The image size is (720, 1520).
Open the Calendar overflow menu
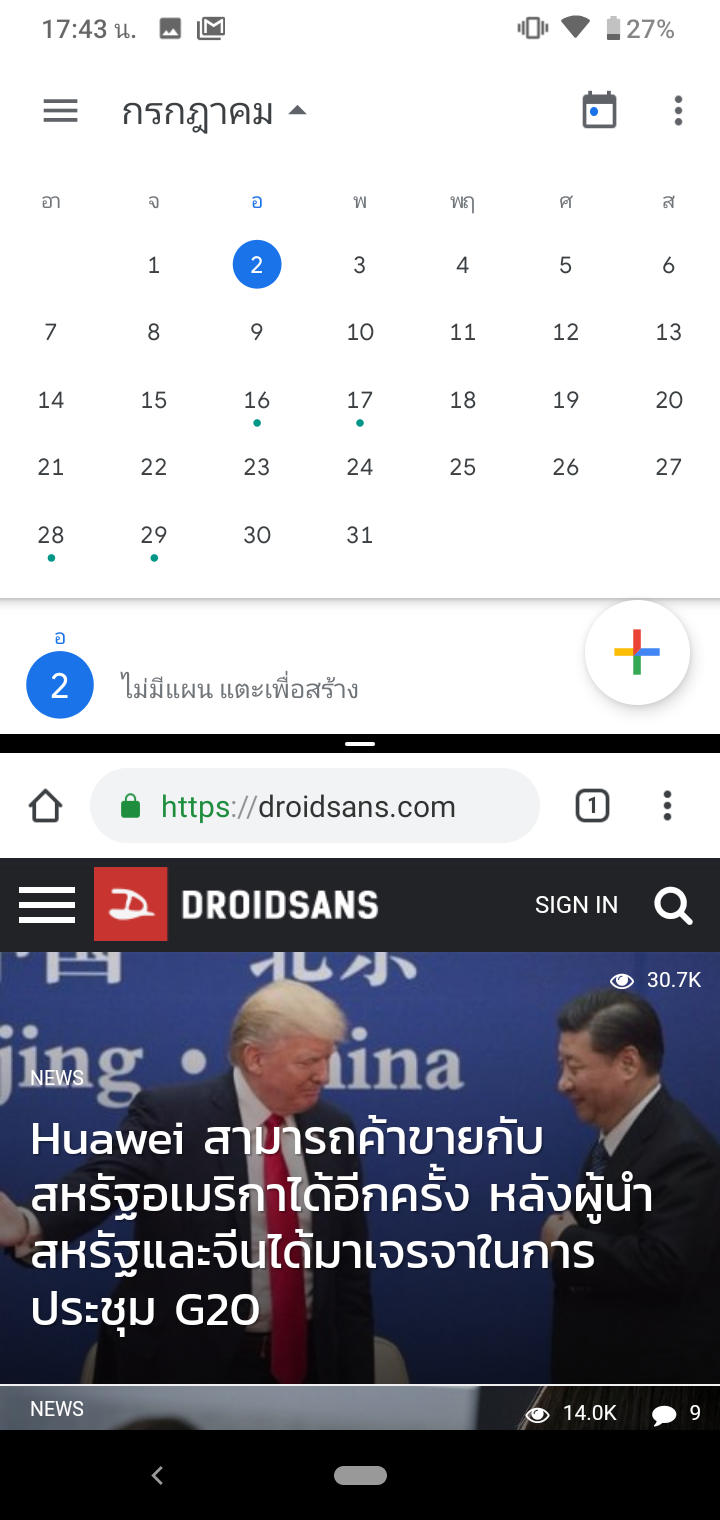pyautogui.click(x=678, y=111)
